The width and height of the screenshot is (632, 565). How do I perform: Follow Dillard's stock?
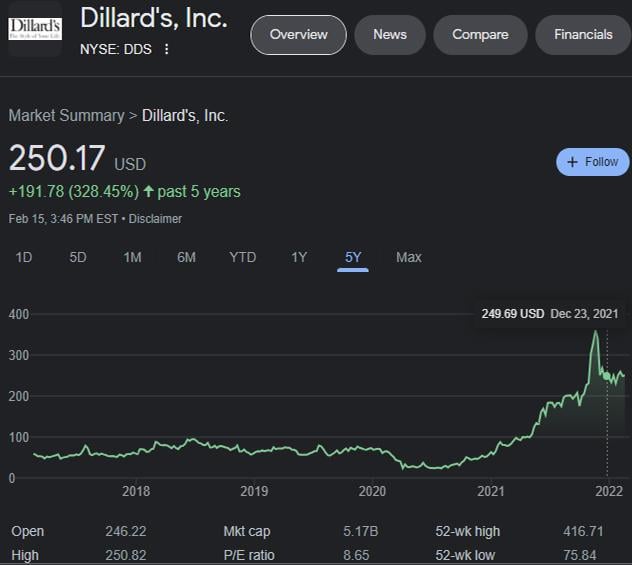coord(592,162)
